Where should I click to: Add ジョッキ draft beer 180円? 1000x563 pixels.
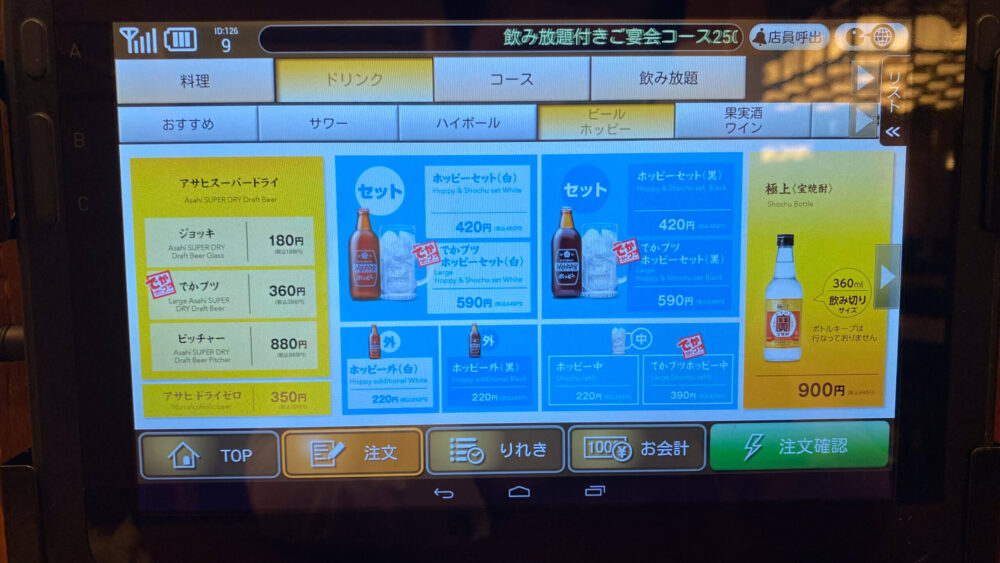[x=230, y=242]
